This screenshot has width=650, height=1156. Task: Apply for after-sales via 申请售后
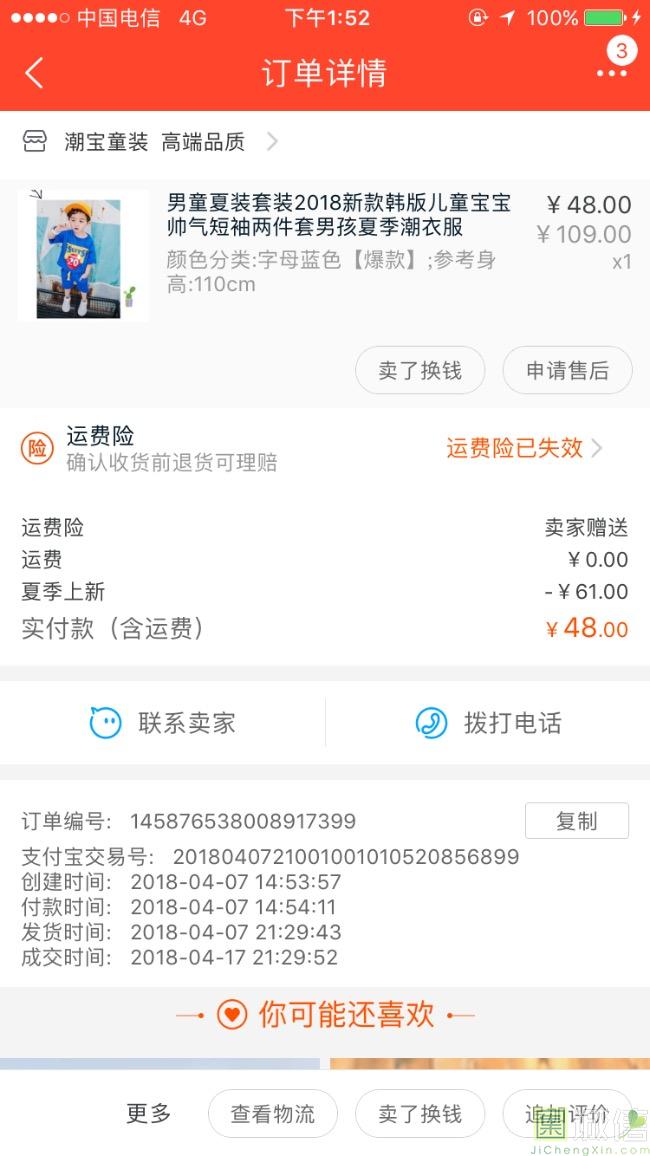coord(567,370)
